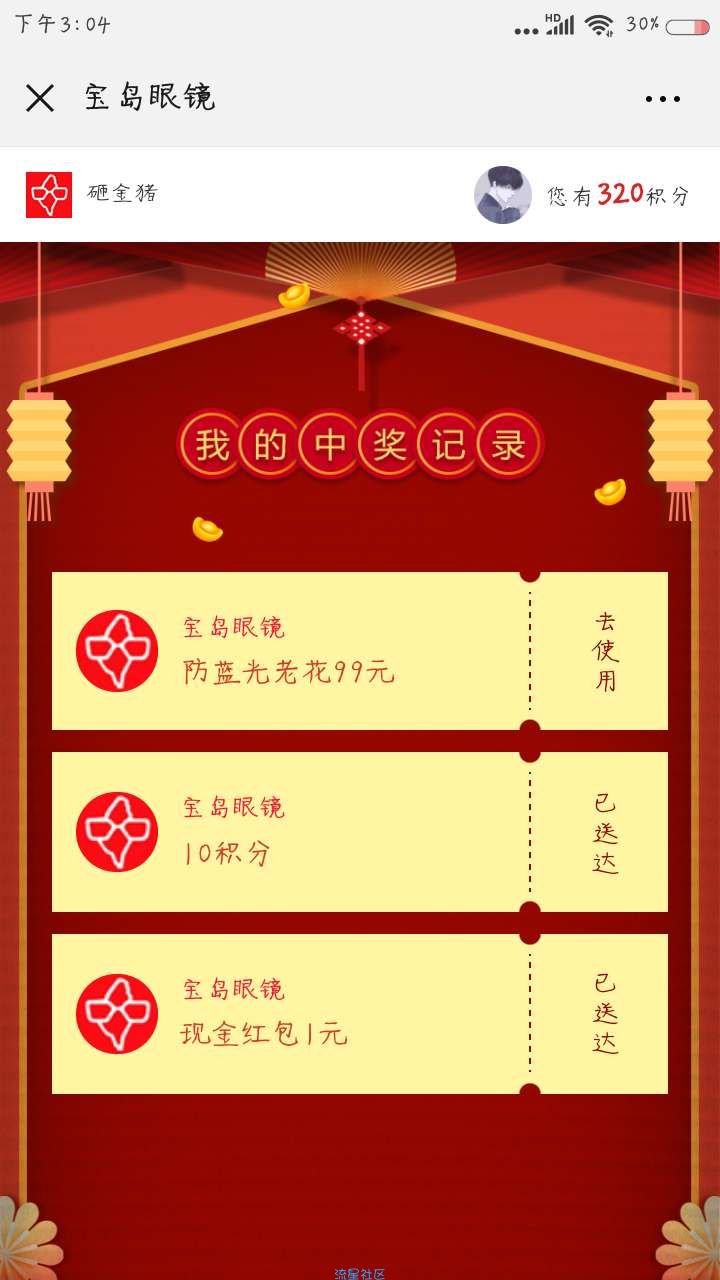Open the user profile avatar
The width and height of the screenshot is (720, 1280).
point(502,194)
